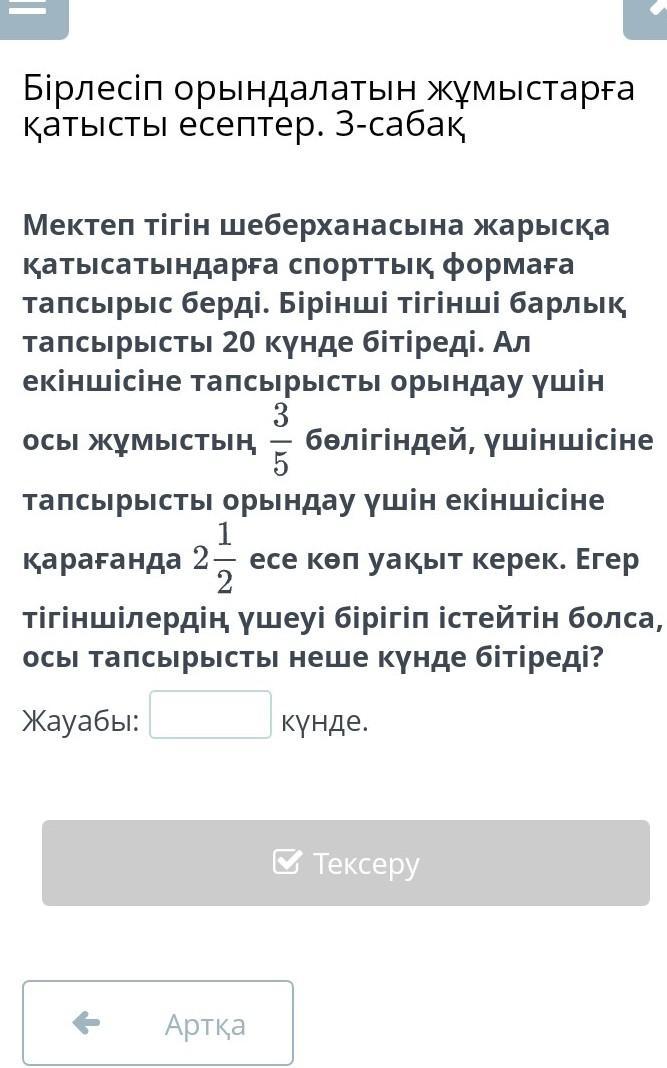Go back with the Артқа button

tap(158, 1023)
